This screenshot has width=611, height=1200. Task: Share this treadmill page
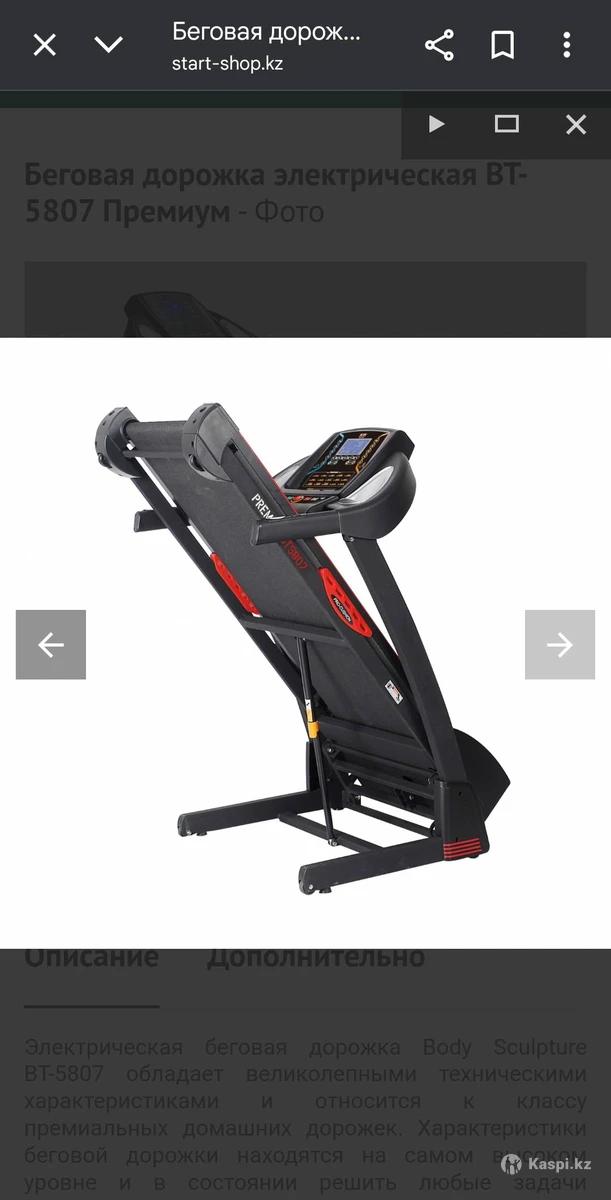(x=439, y=45)
